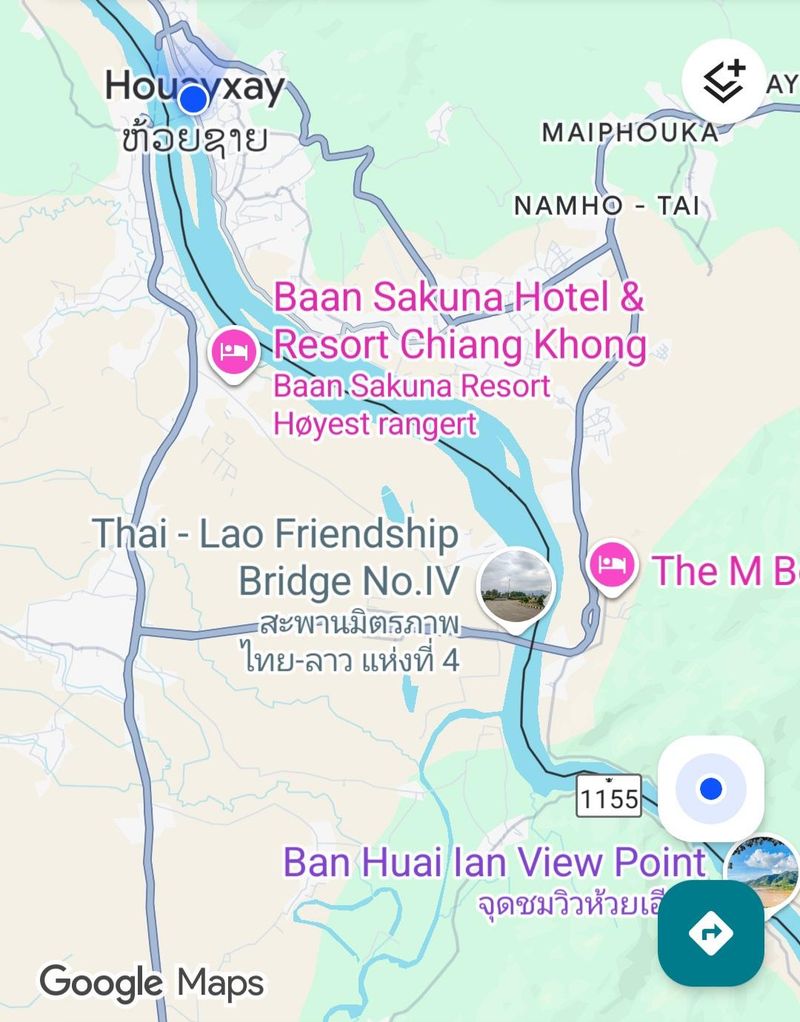View Thai - Lao Friendship Bridge No.IV photo
The height and width of the screenshot is (1022, 800).
(516, 588)
